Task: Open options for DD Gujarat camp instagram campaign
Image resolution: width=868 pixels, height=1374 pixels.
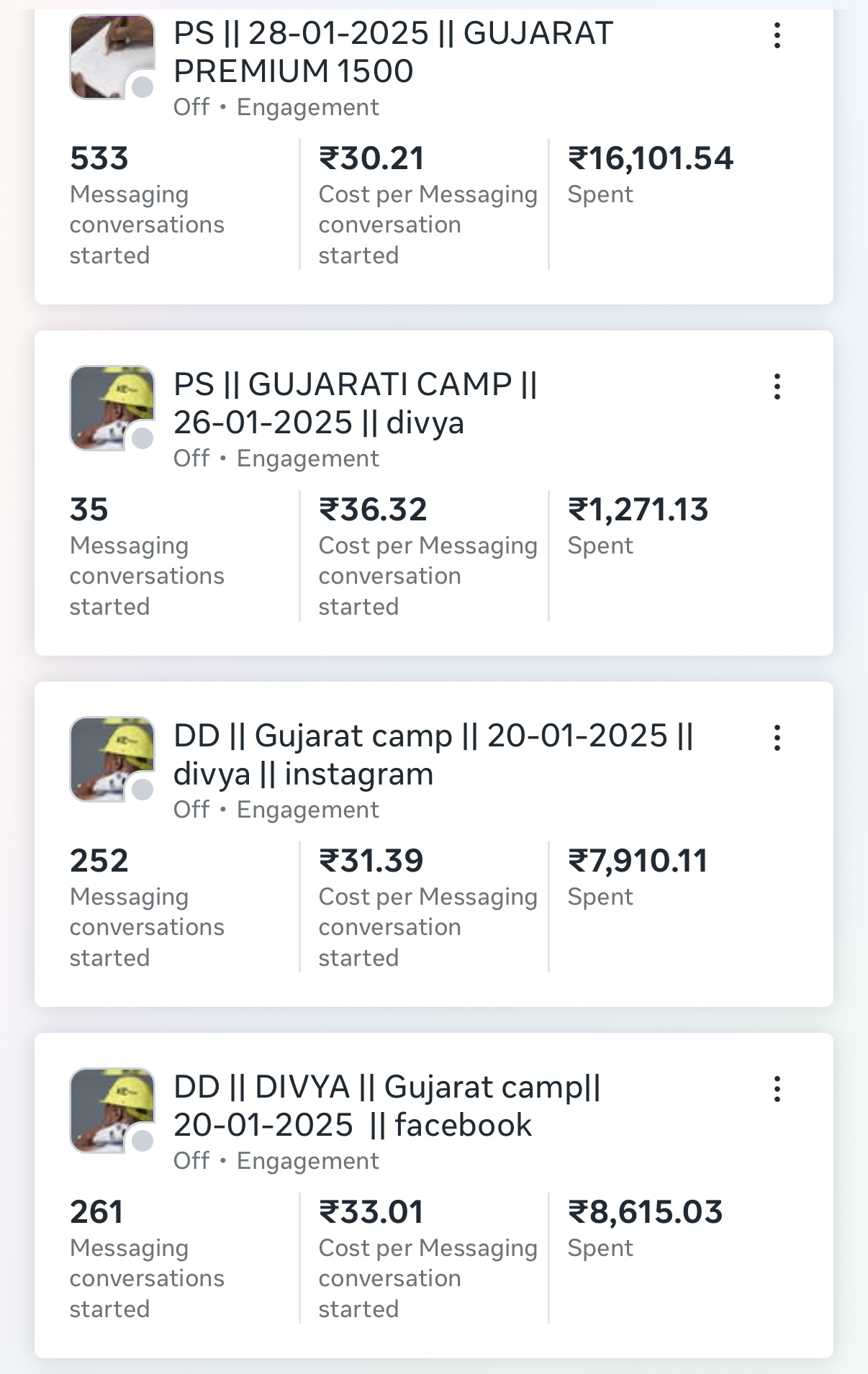Action: 777,738
